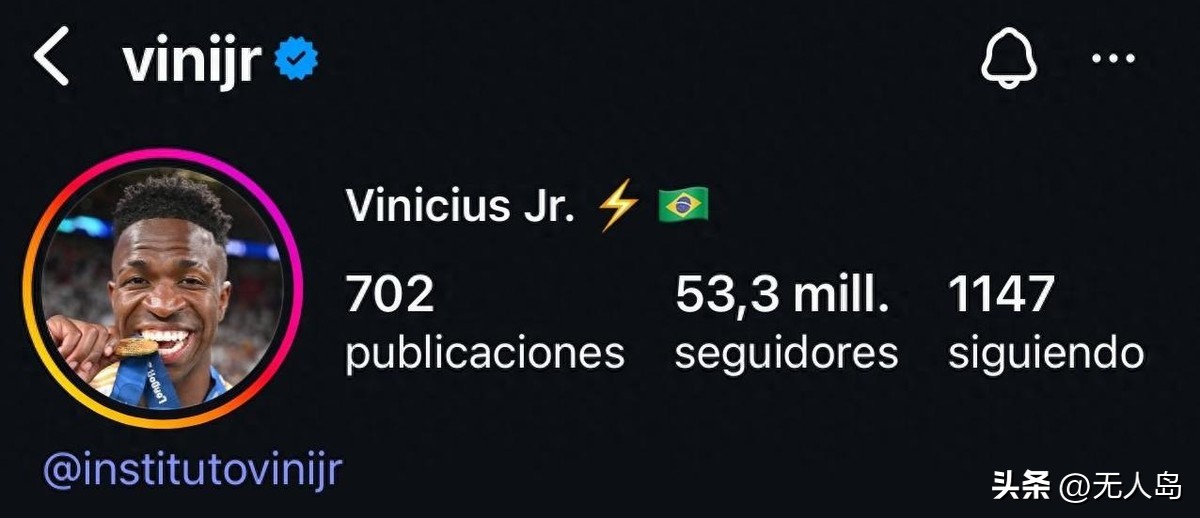
Task: Open the notifications bell for vinijr
Action: point(1007,59)
